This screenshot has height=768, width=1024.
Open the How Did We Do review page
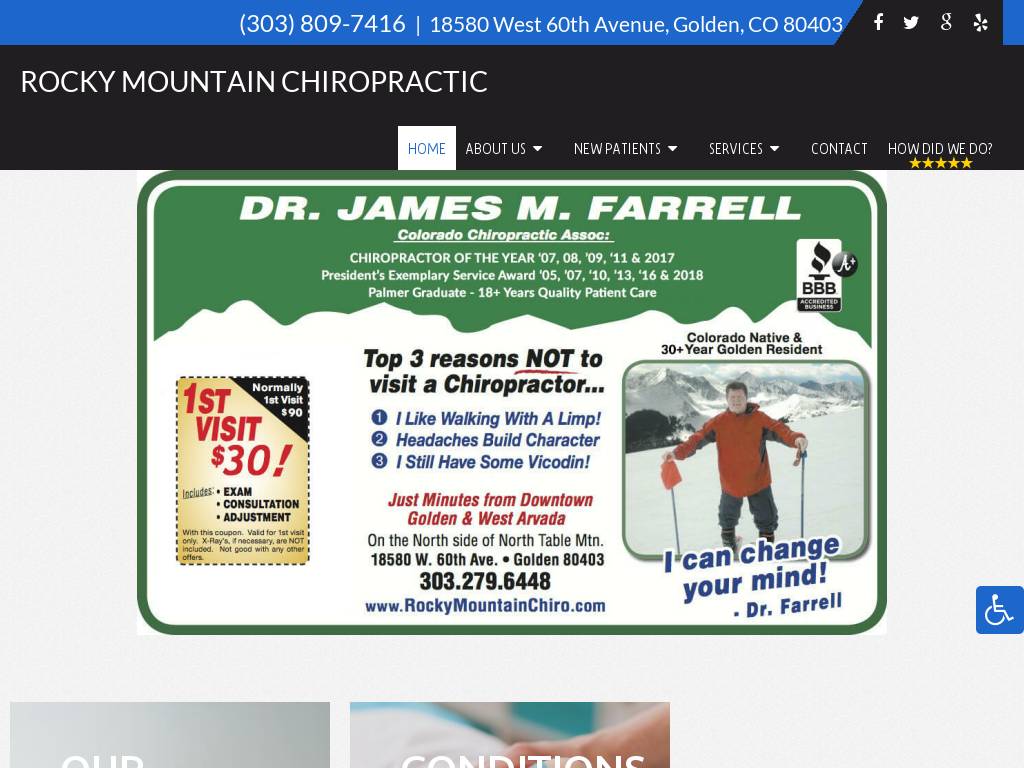[x=940, y=149]
